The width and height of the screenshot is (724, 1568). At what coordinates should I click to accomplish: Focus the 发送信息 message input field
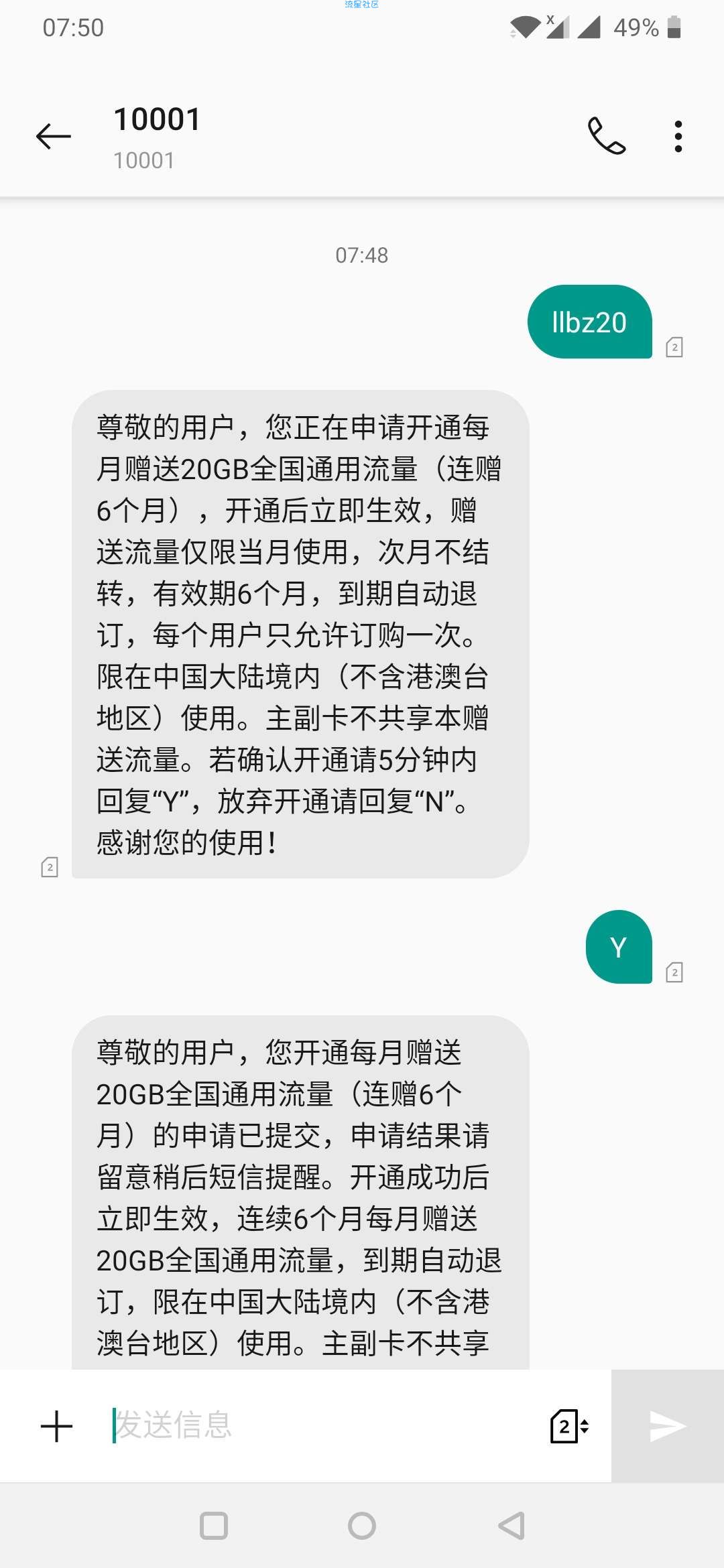(x=322, y=1425)
